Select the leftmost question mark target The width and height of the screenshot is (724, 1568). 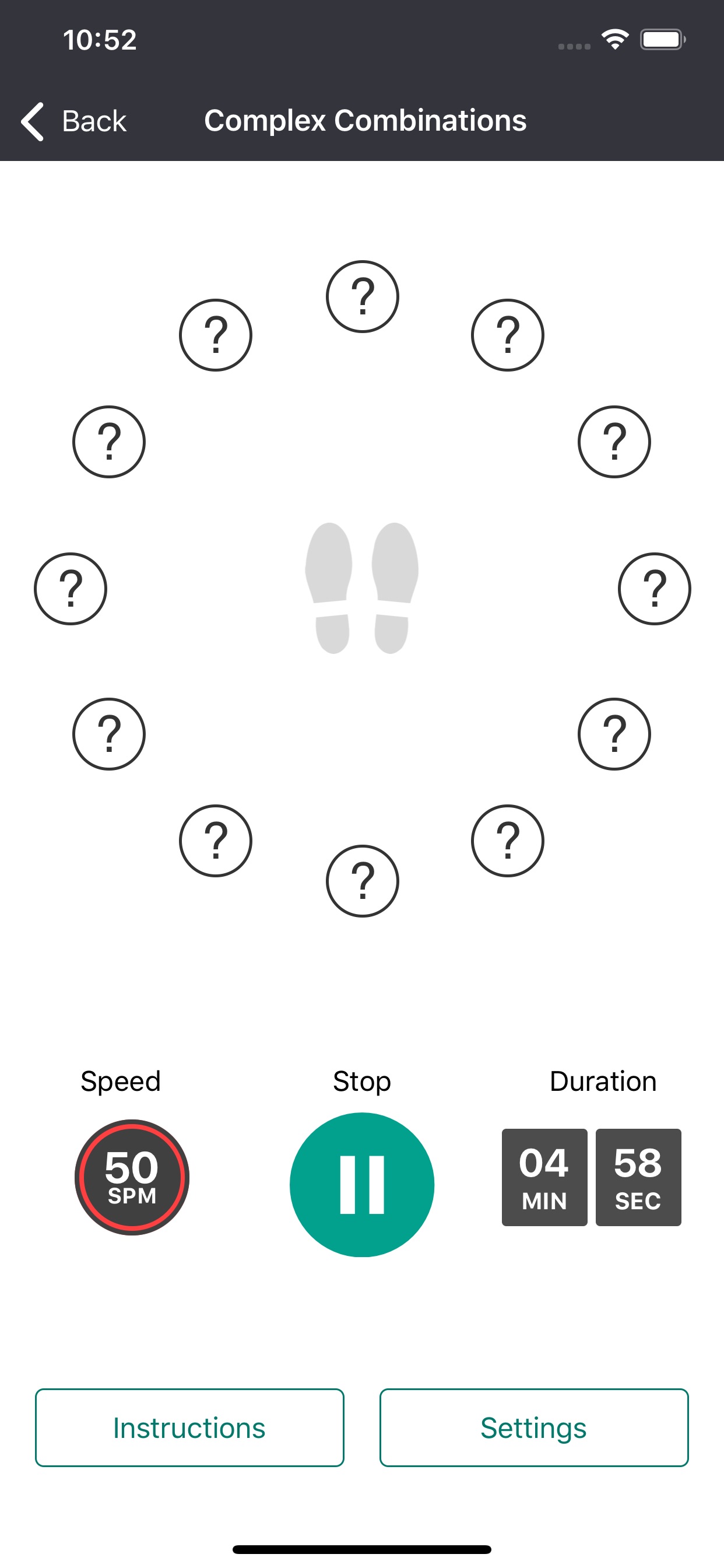point(69,589)
